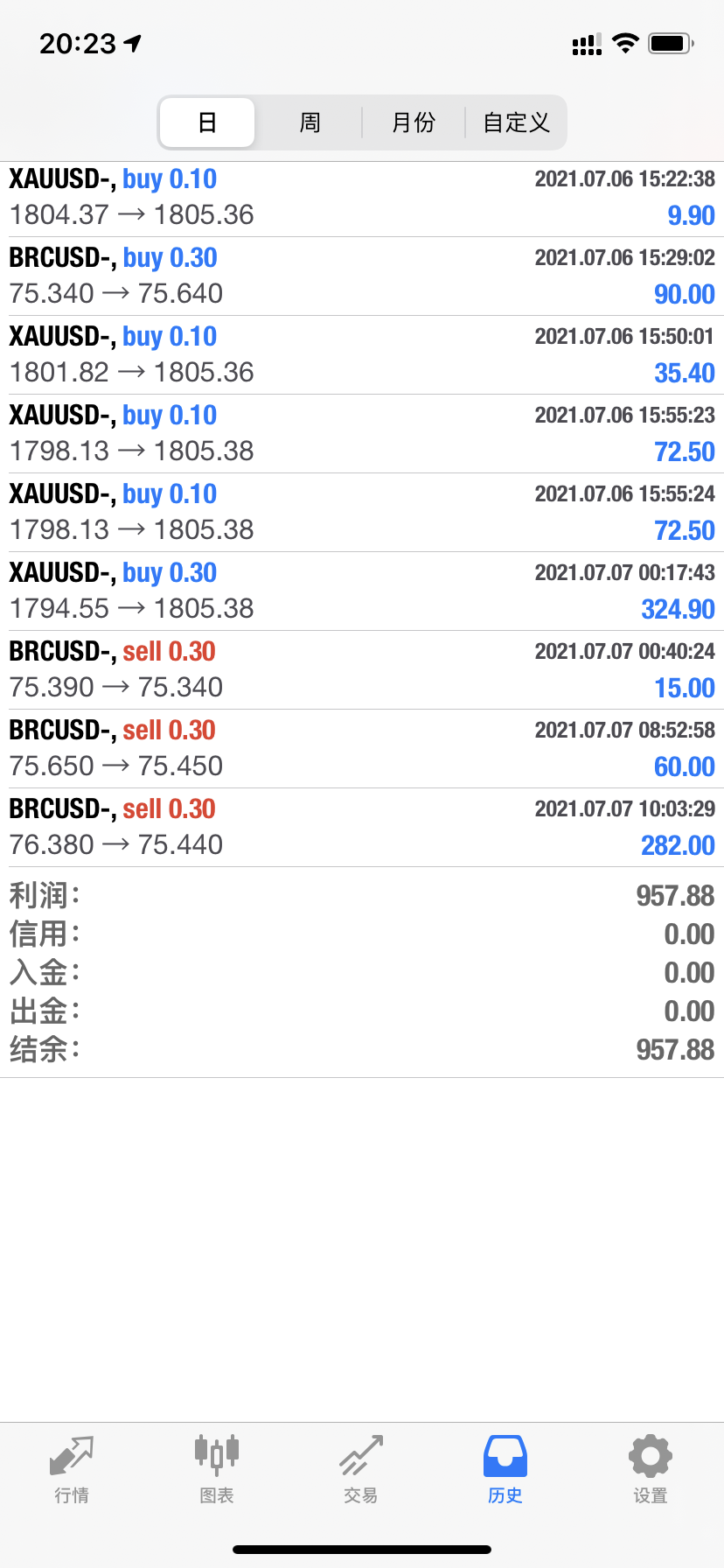Image resolution: width=724 pixels, height=1568 pixels.
Task: View the XAUUSD trade closed at 15:50:01
Action: point(362,355)
